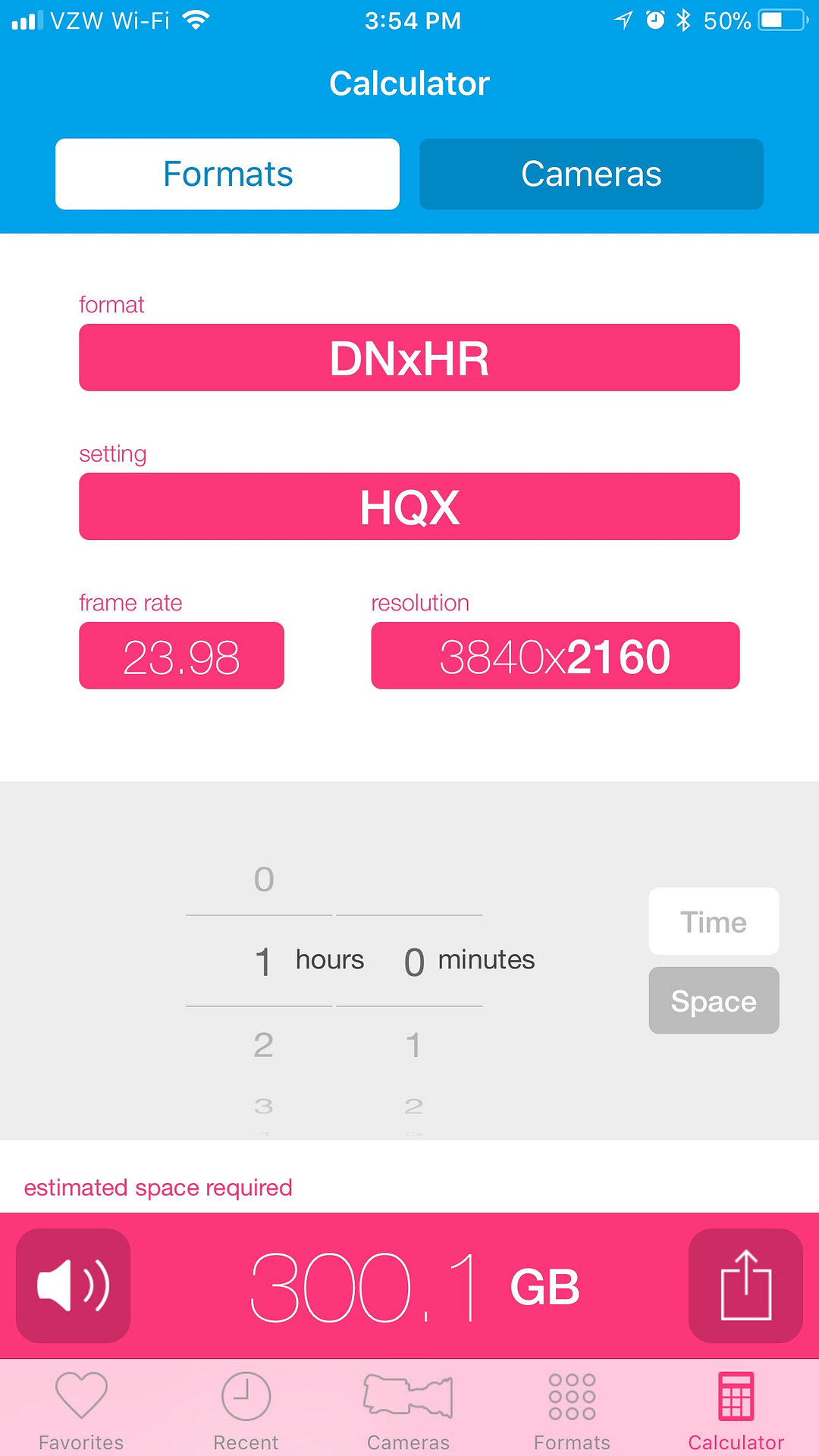Open the Formats tab in bottom bar
The height and width of the screenshot is (1456, 819).
[x=572, y=1410]
